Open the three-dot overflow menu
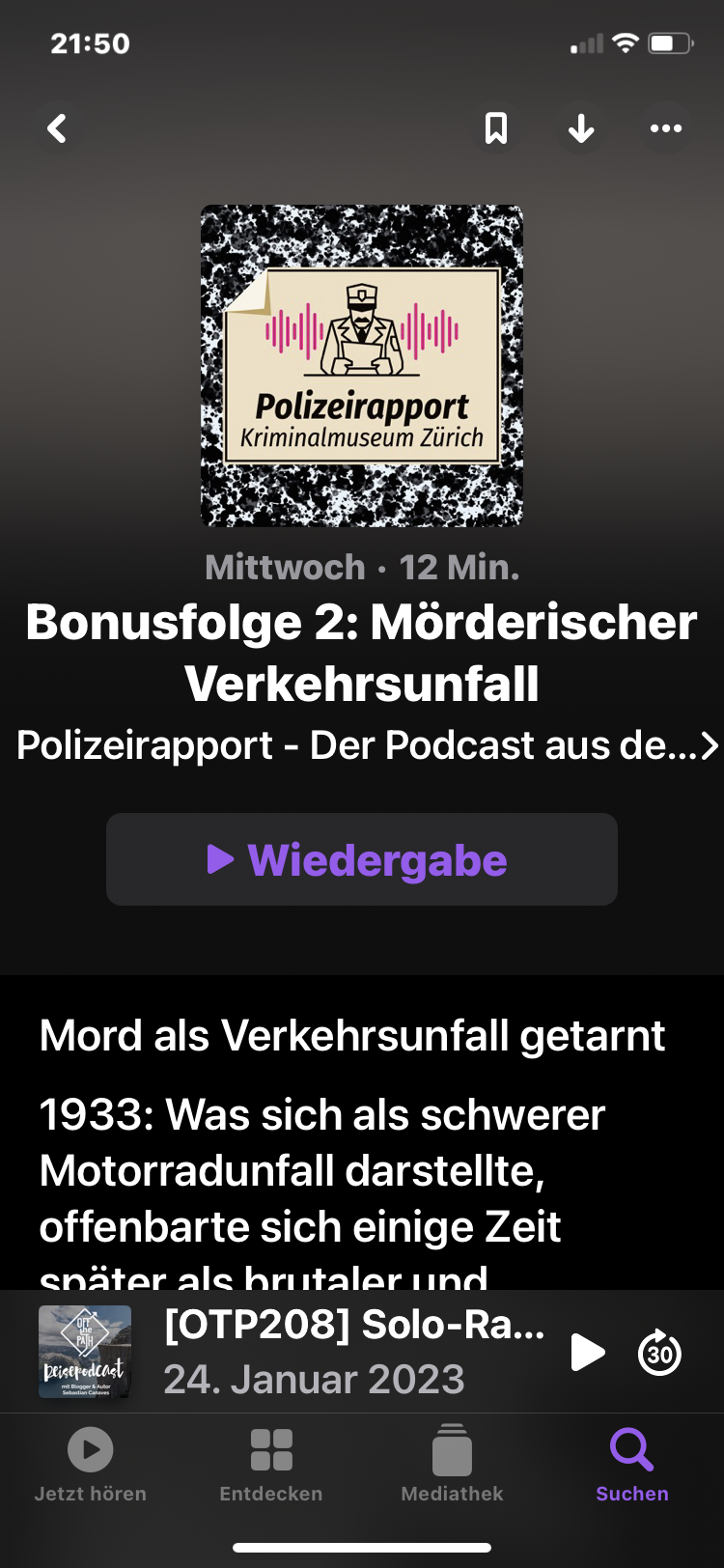This screenshot has height=1568, width=724. tap(666, 128)
